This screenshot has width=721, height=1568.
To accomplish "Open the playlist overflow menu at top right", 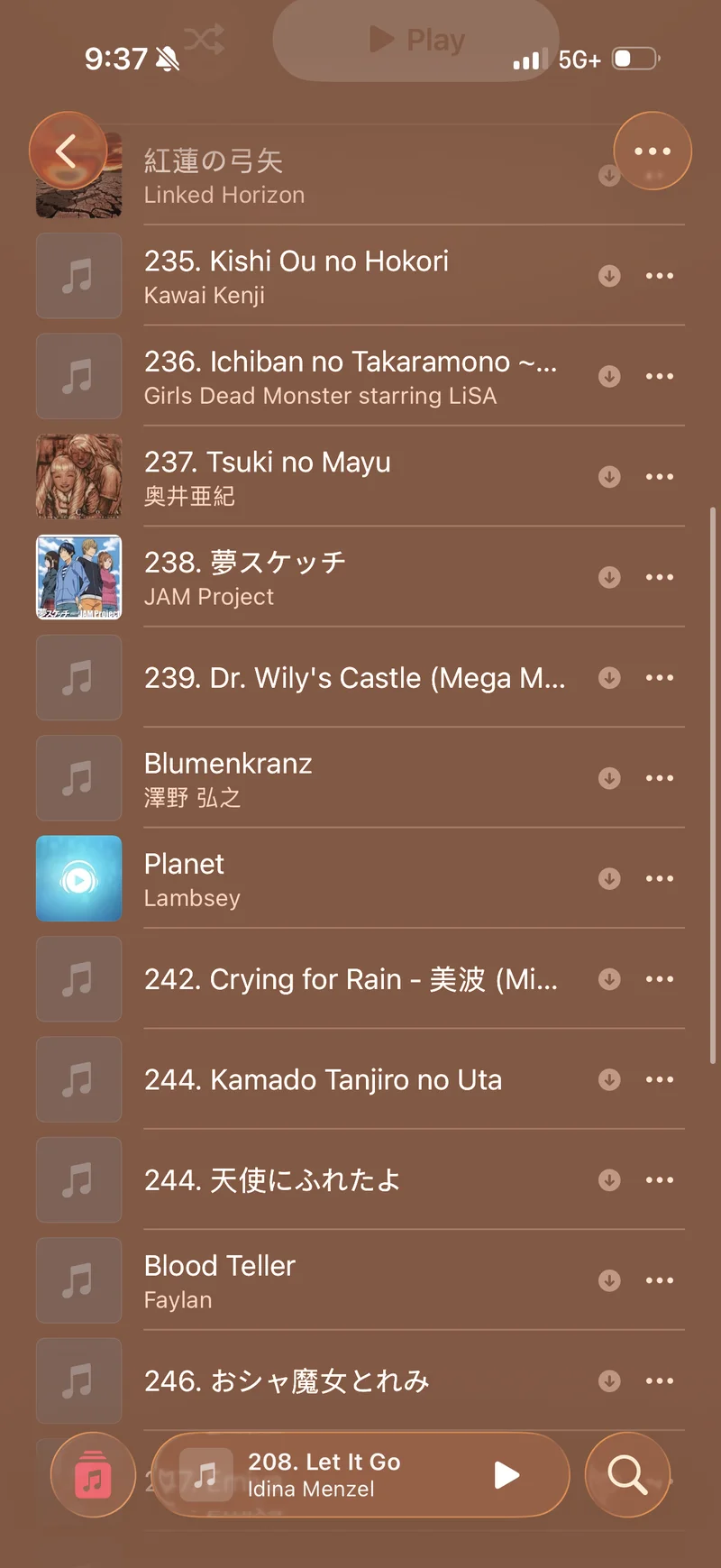I will [x=653, y=151].
